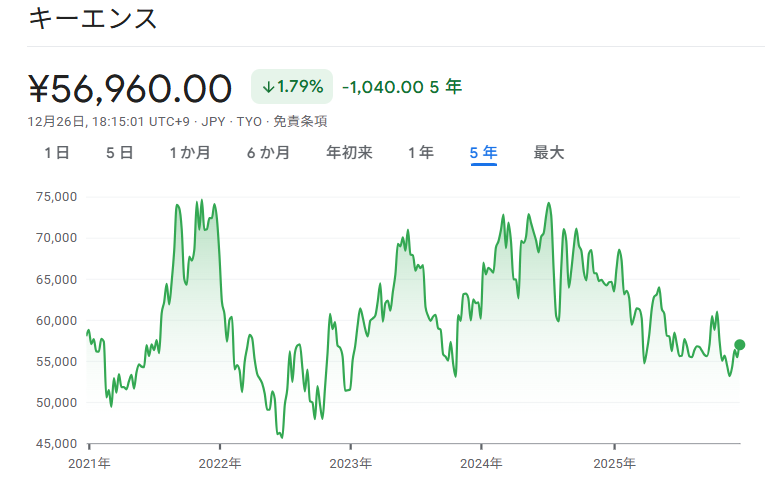Viewport: 765px width, 477px height.
Task: Switch to 最大 range
Action: 549,153
